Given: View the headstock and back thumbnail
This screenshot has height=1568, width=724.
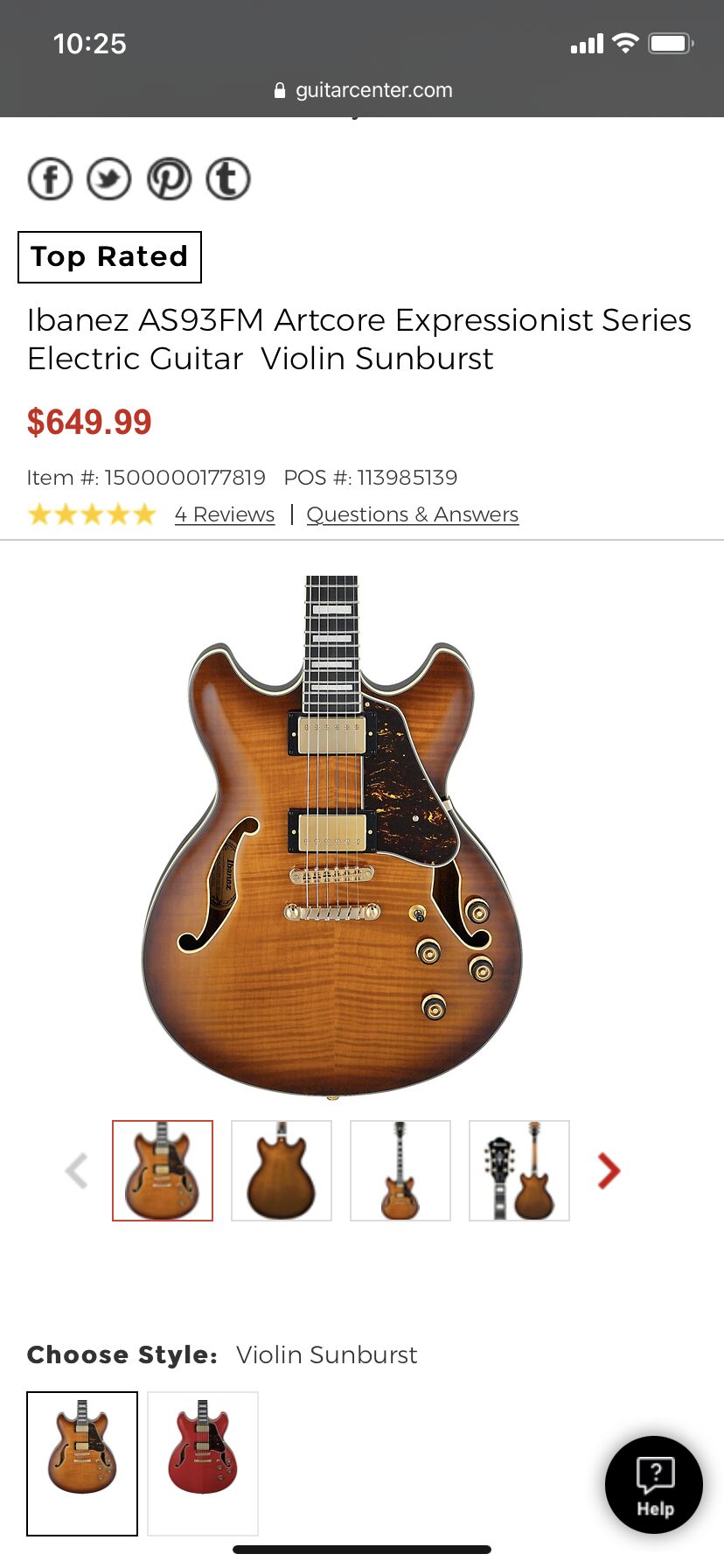Looking at the screenshot, I should point(519,1171).
